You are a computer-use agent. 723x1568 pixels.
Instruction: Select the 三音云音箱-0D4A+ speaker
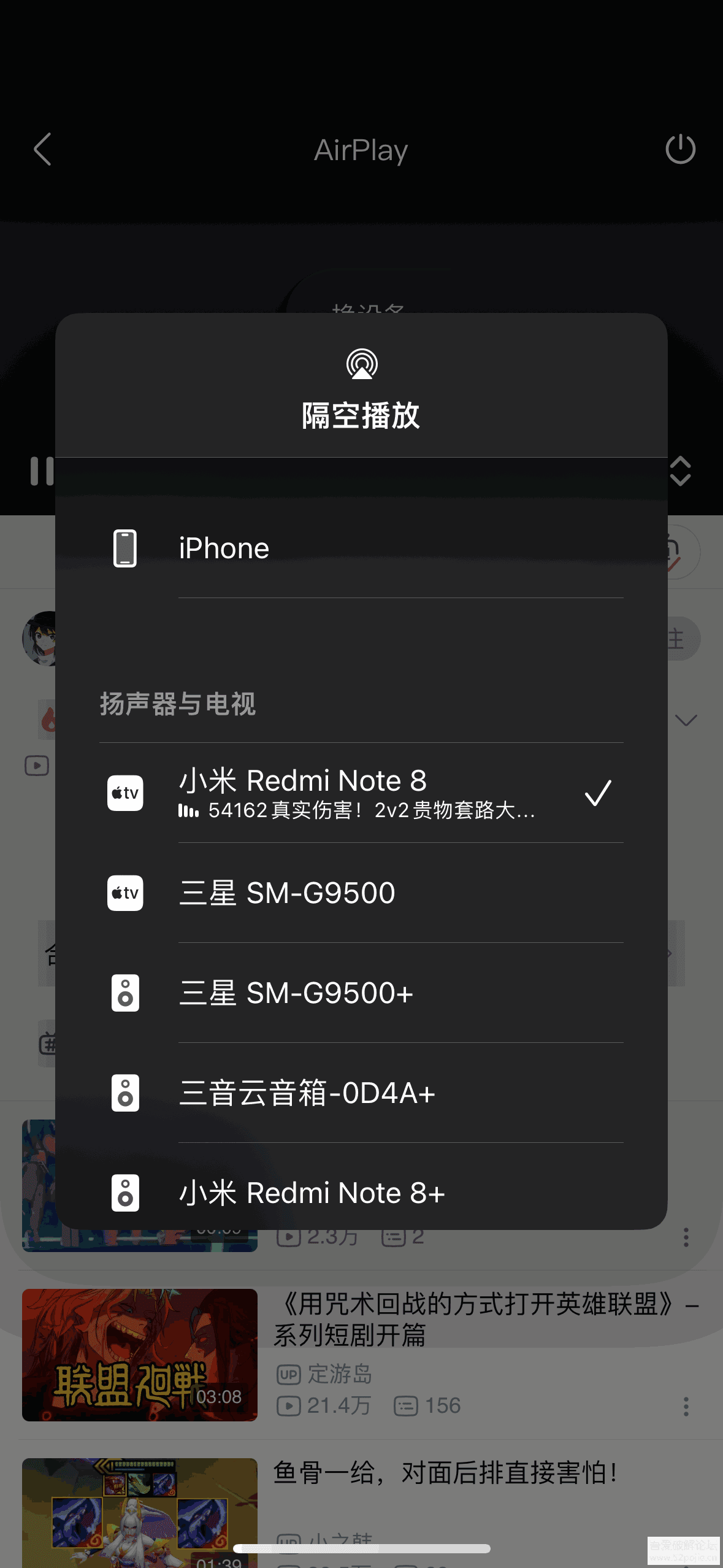click(x=361, y=1093)
